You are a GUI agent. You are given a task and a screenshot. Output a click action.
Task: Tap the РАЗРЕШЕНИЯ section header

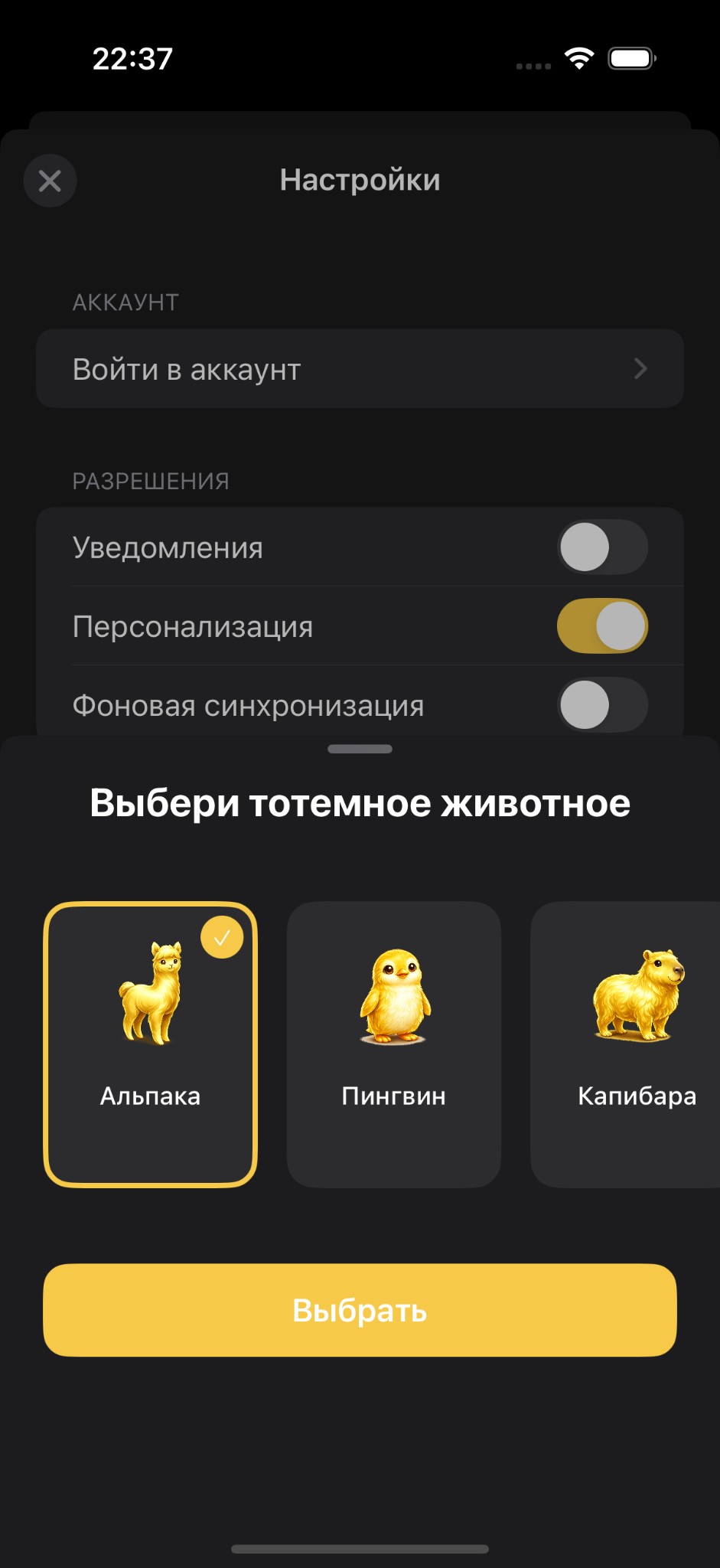(151, 481)
